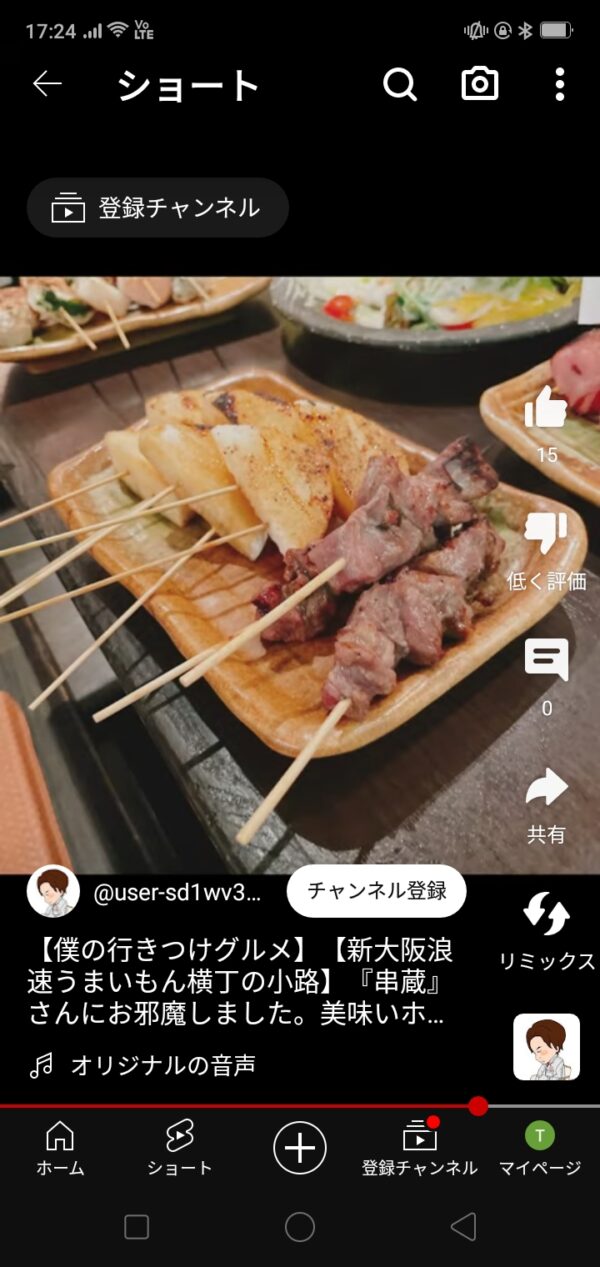Open search from the top bar
The height and width of the screenshot is (1267, 600).
(400, 85)
